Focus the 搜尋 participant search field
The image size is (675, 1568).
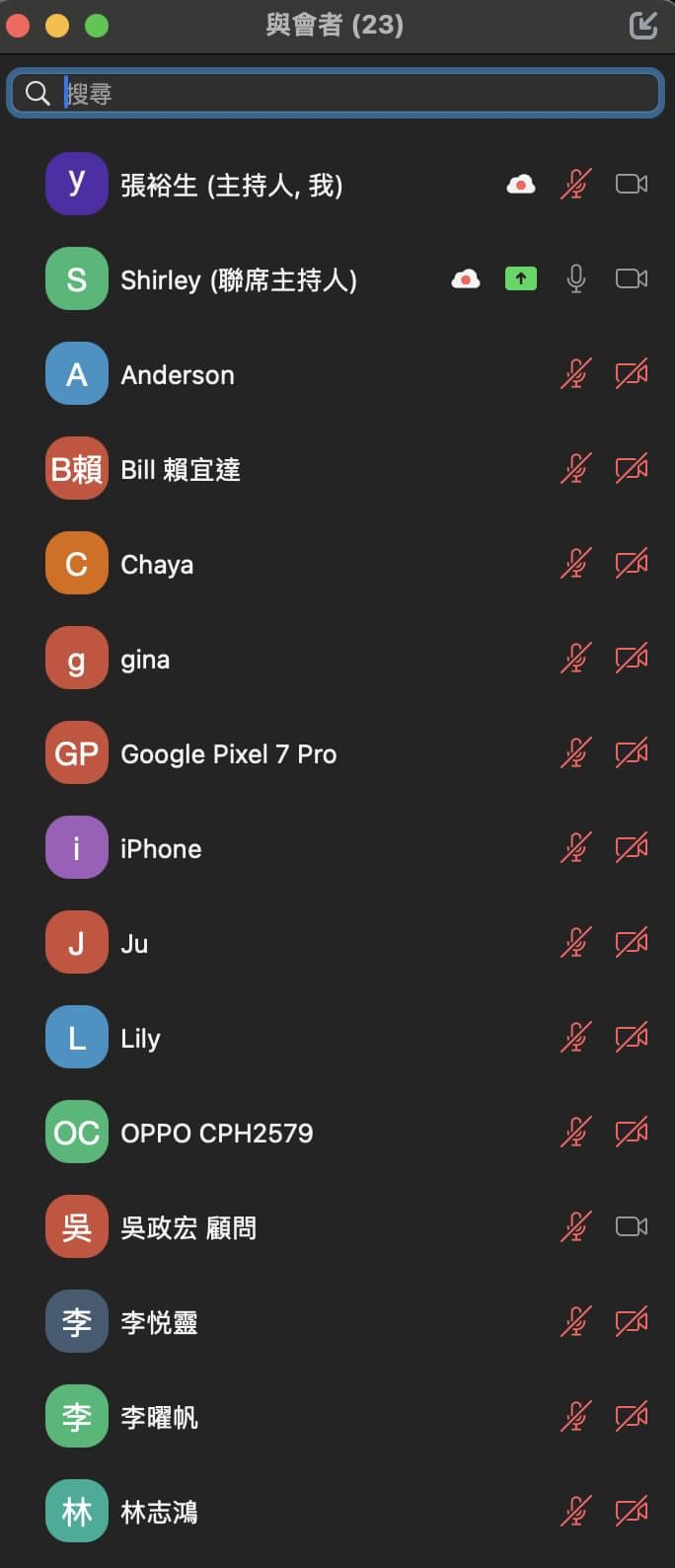tap(336, 94)
